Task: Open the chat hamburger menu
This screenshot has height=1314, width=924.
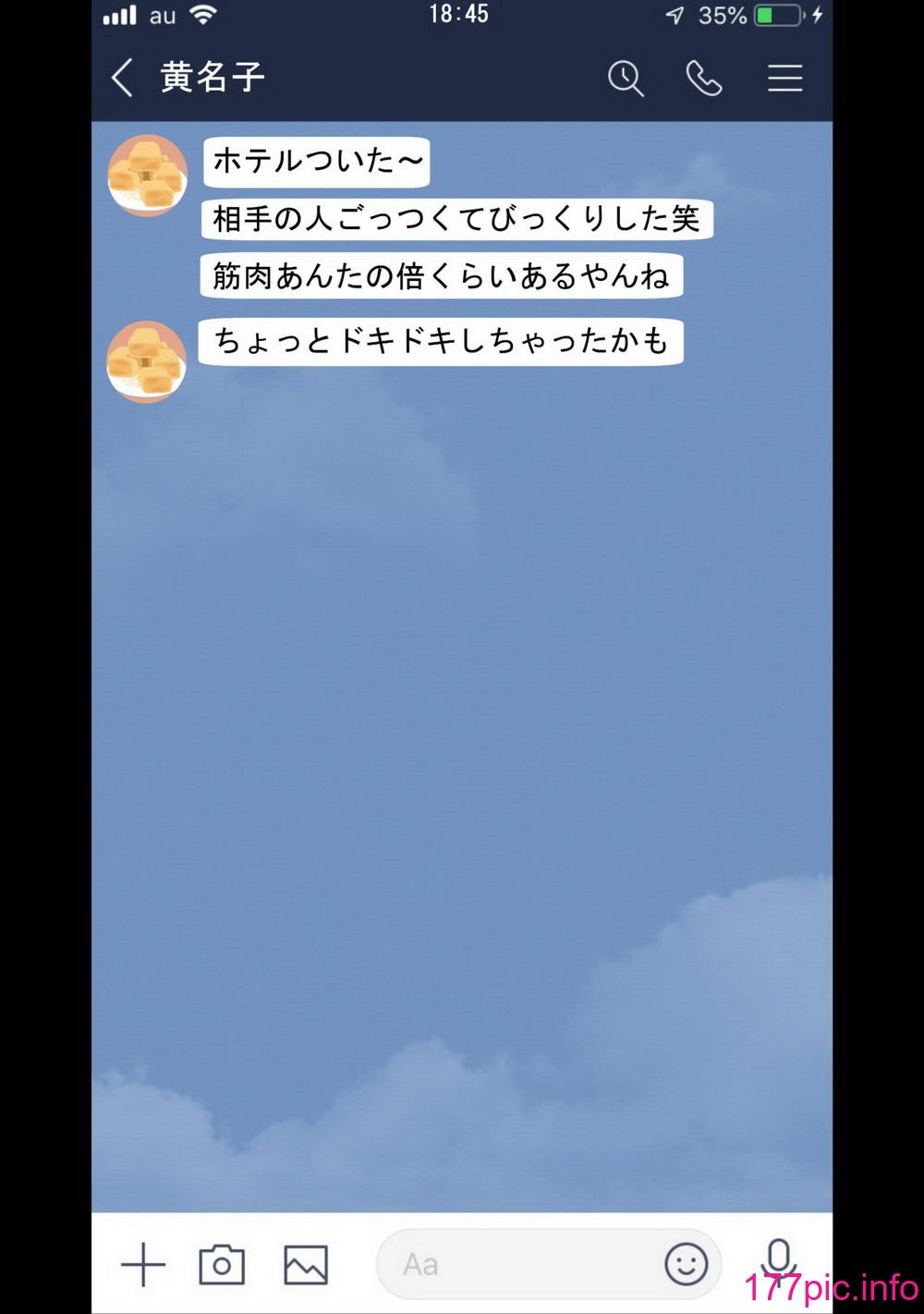Action: (x=784, y=79)
